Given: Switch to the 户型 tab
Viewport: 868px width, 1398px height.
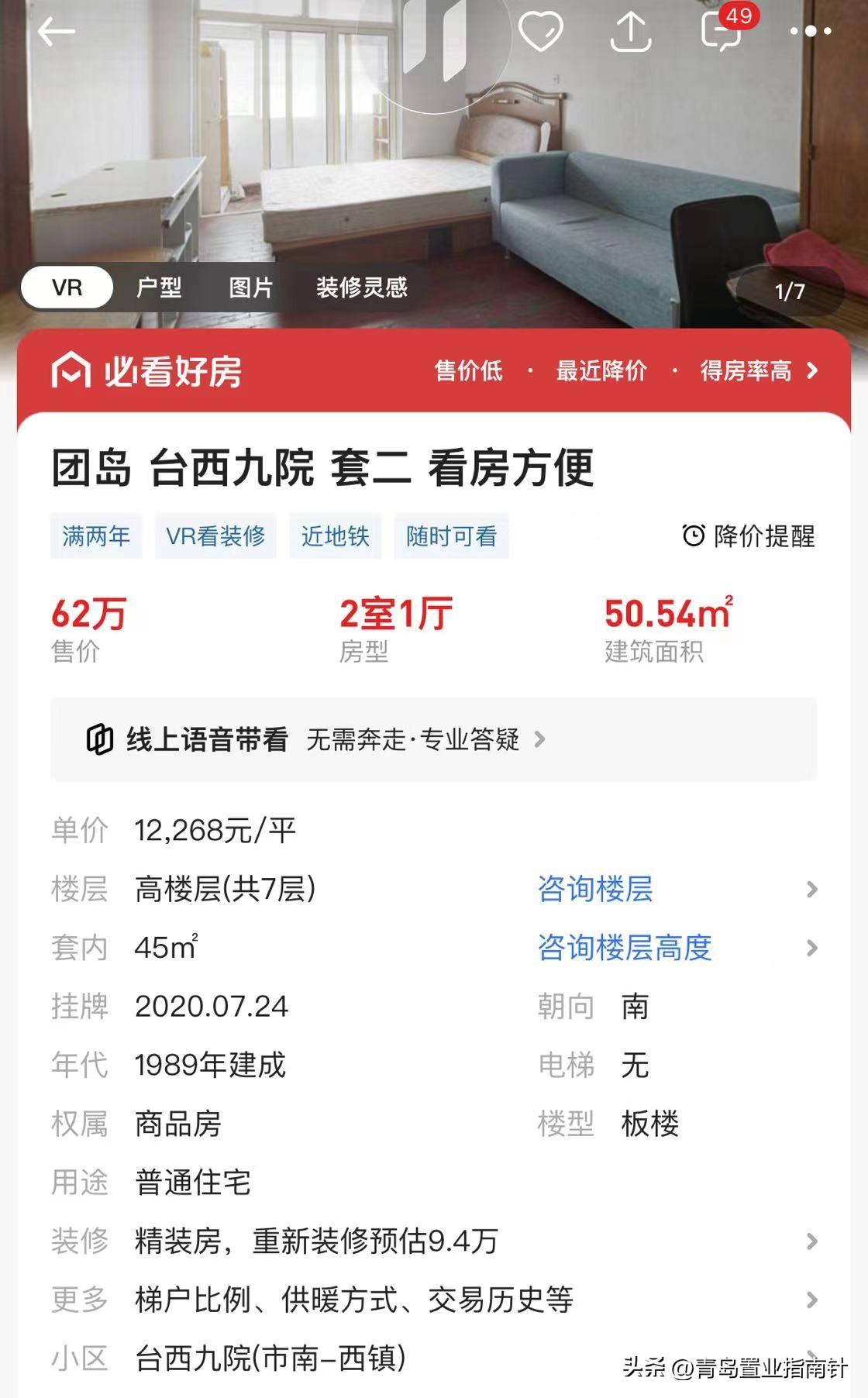Looking at the screenshot, I should point(159,288).
